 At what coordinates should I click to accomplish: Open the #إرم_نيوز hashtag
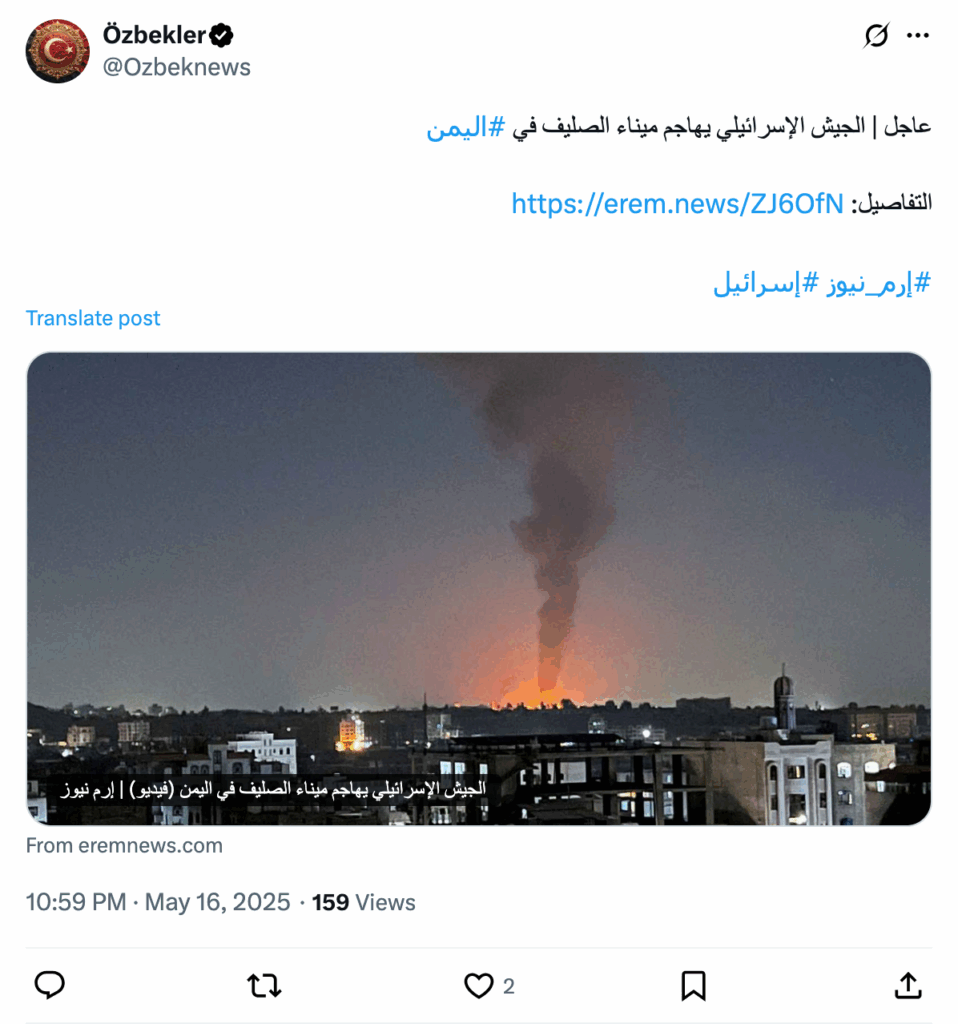tap(869, 283)
